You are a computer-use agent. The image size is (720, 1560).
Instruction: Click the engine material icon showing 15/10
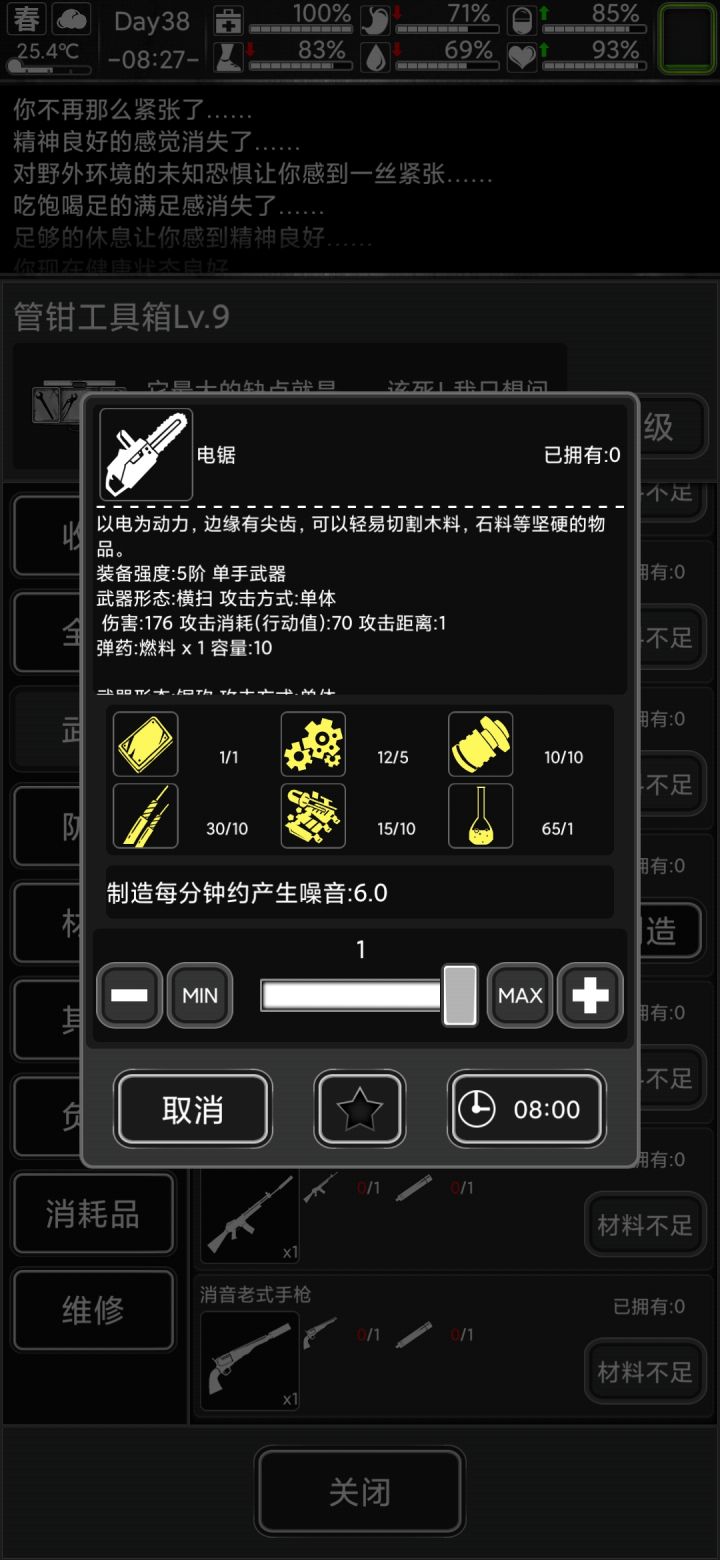313,816
